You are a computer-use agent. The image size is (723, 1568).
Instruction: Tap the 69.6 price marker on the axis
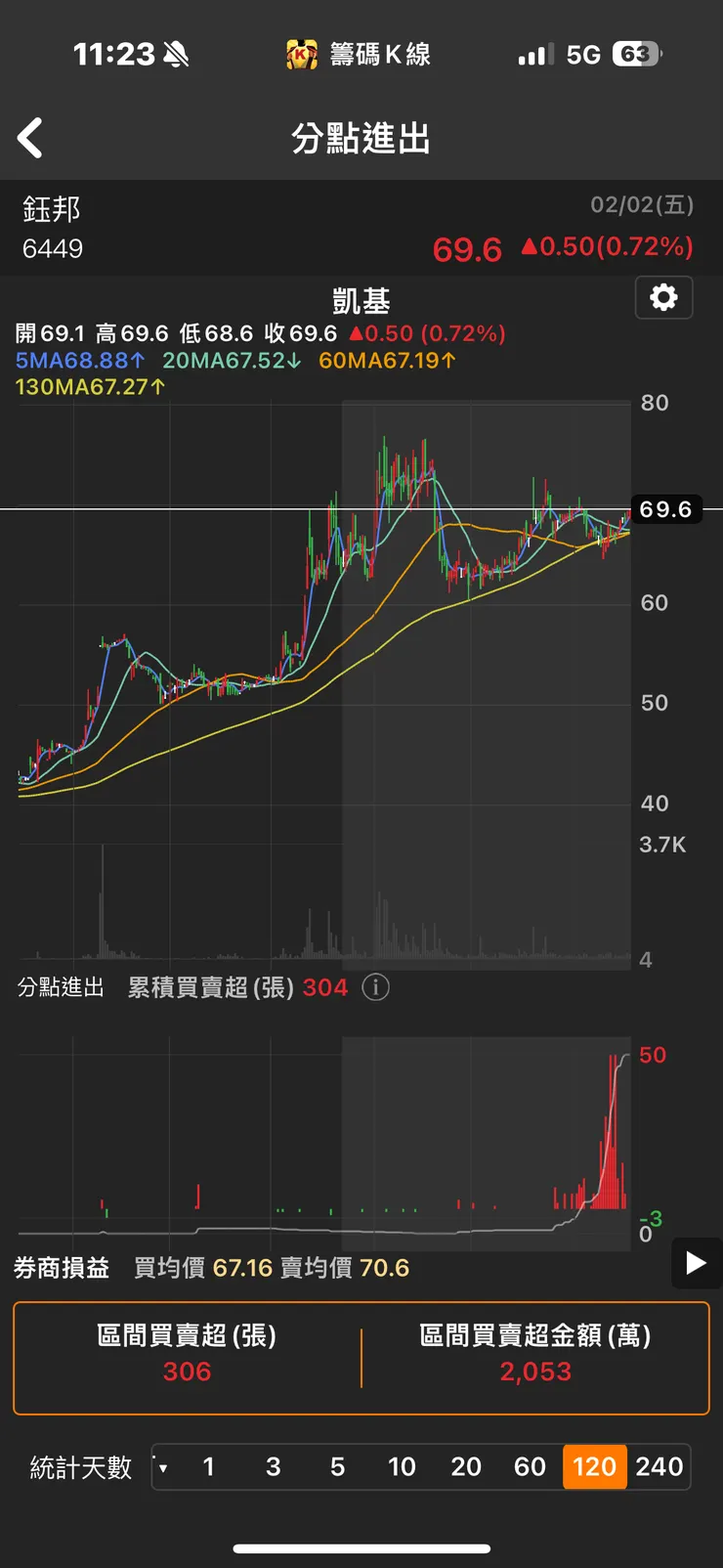666,509
